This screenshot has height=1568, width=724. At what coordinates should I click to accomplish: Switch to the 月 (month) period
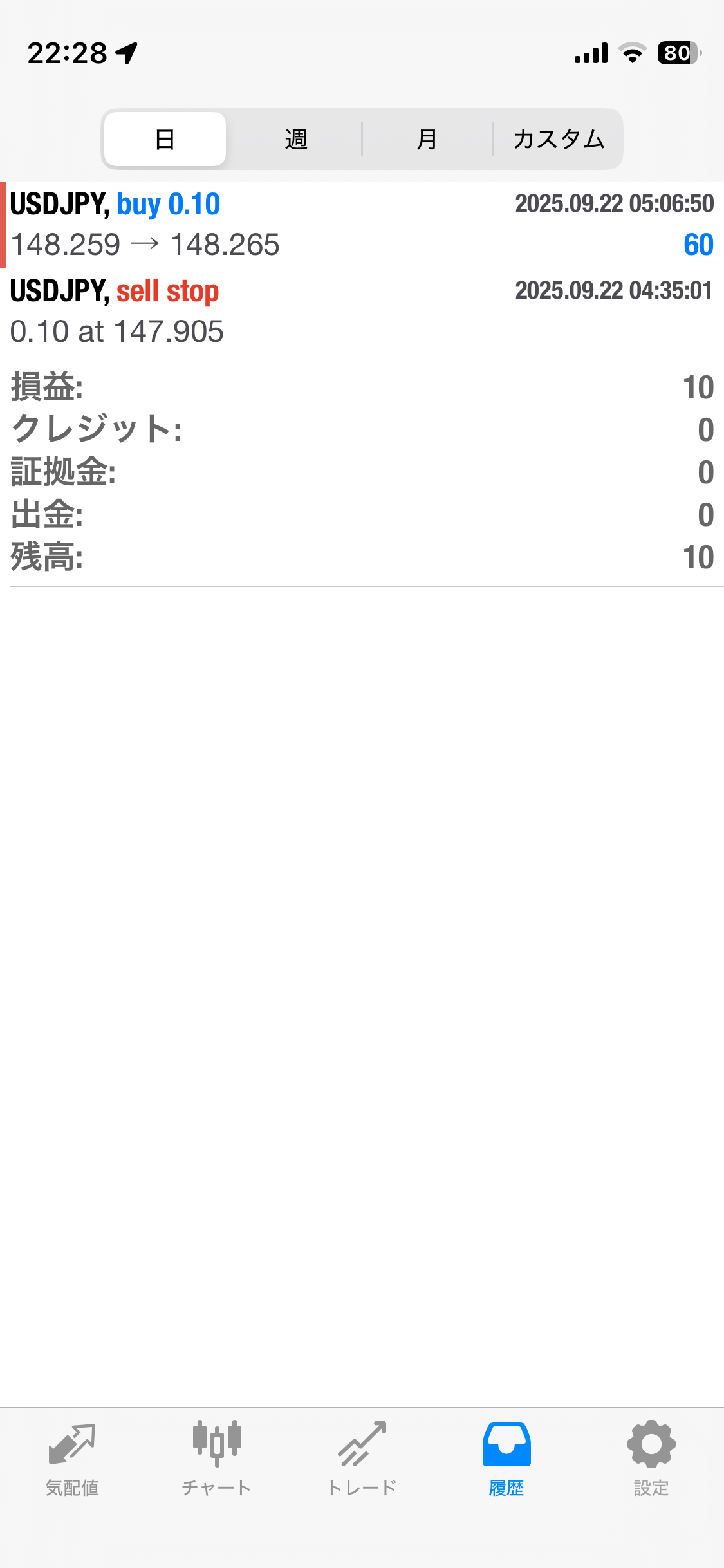pyautogui.click(x=427, y=139)
